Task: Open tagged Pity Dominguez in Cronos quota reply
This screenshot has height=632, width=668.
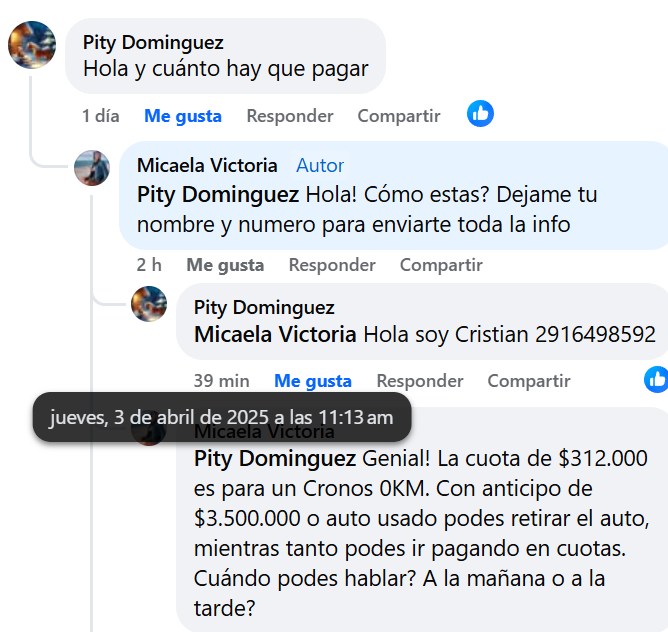Action: 275,460
